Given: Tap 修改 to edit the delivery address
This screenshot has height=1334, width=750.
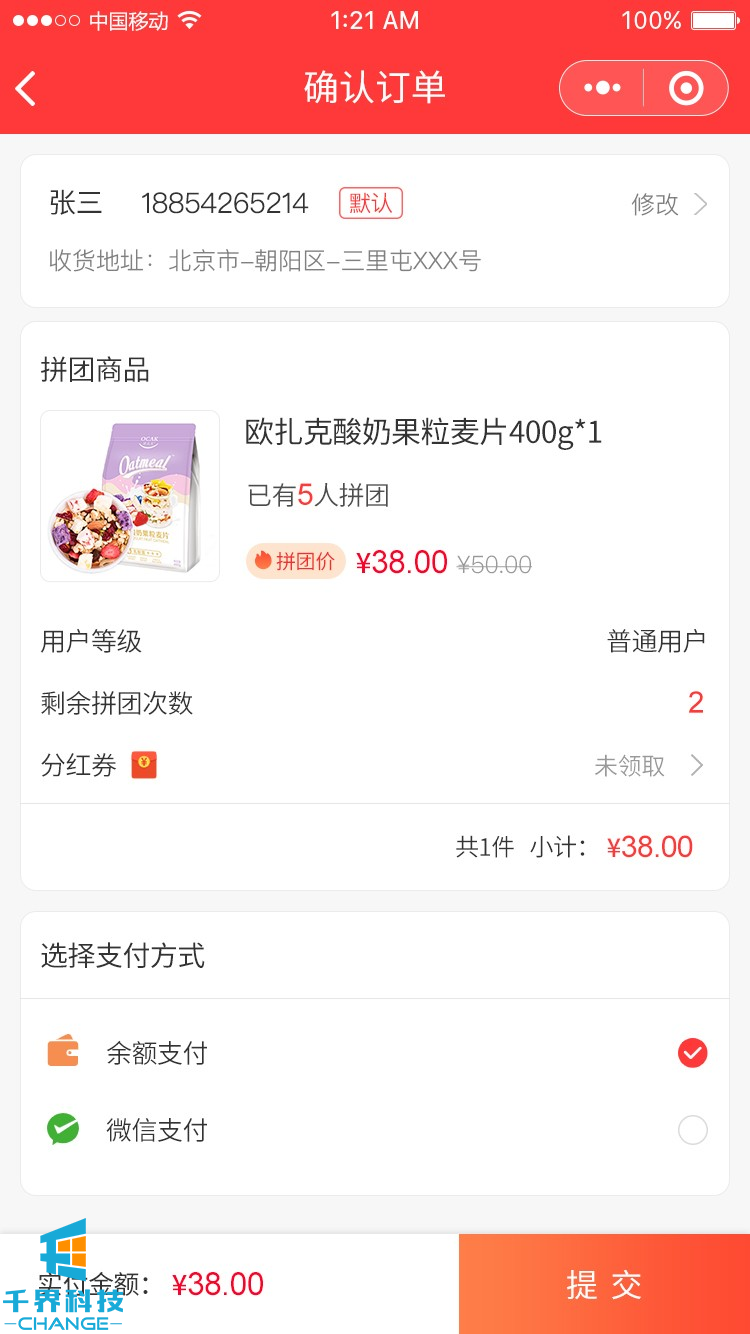Looking at the screenshot, I should point(668,205).
